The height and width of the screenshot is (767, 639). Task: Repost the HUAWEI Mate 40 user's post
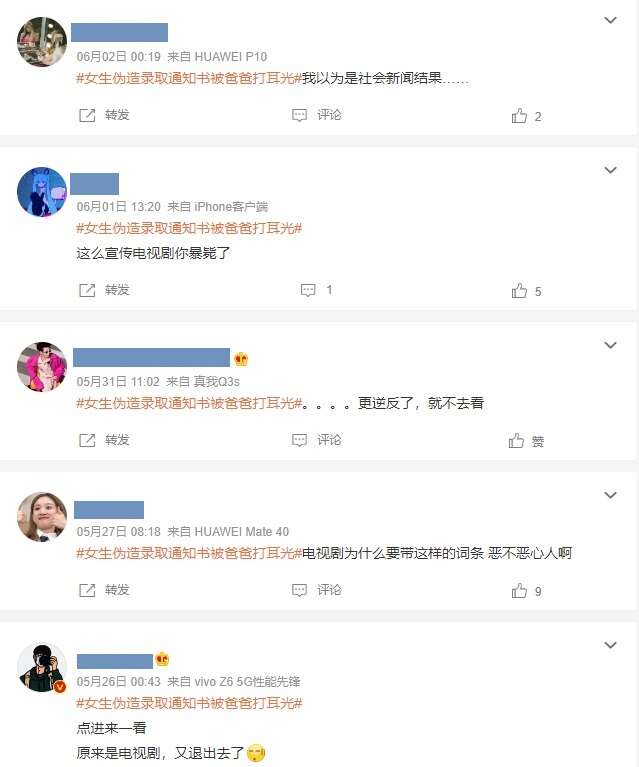click(105, 590)
